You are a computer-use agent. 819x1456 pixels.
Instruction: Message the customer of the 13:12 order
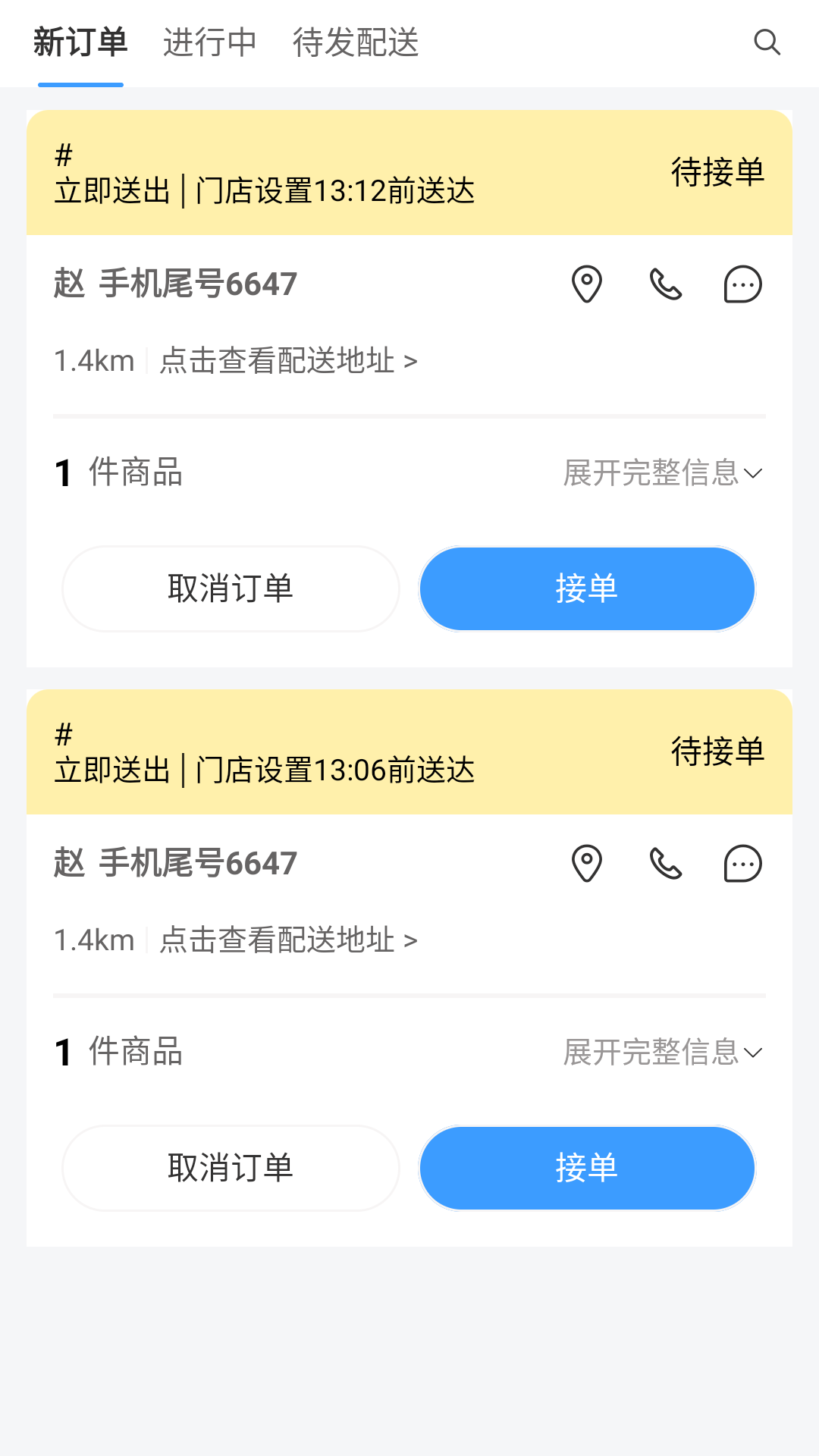(742, 285)
